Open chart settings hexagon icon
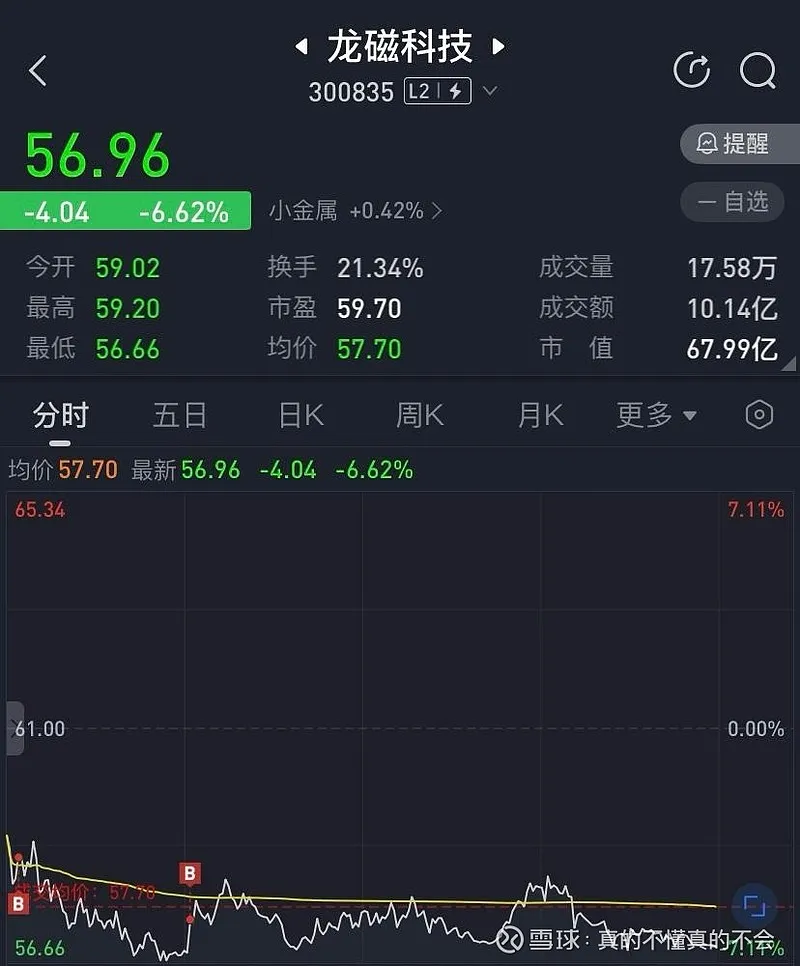The image size is (800, 966). pyautogui.click(x=760, y=415)
